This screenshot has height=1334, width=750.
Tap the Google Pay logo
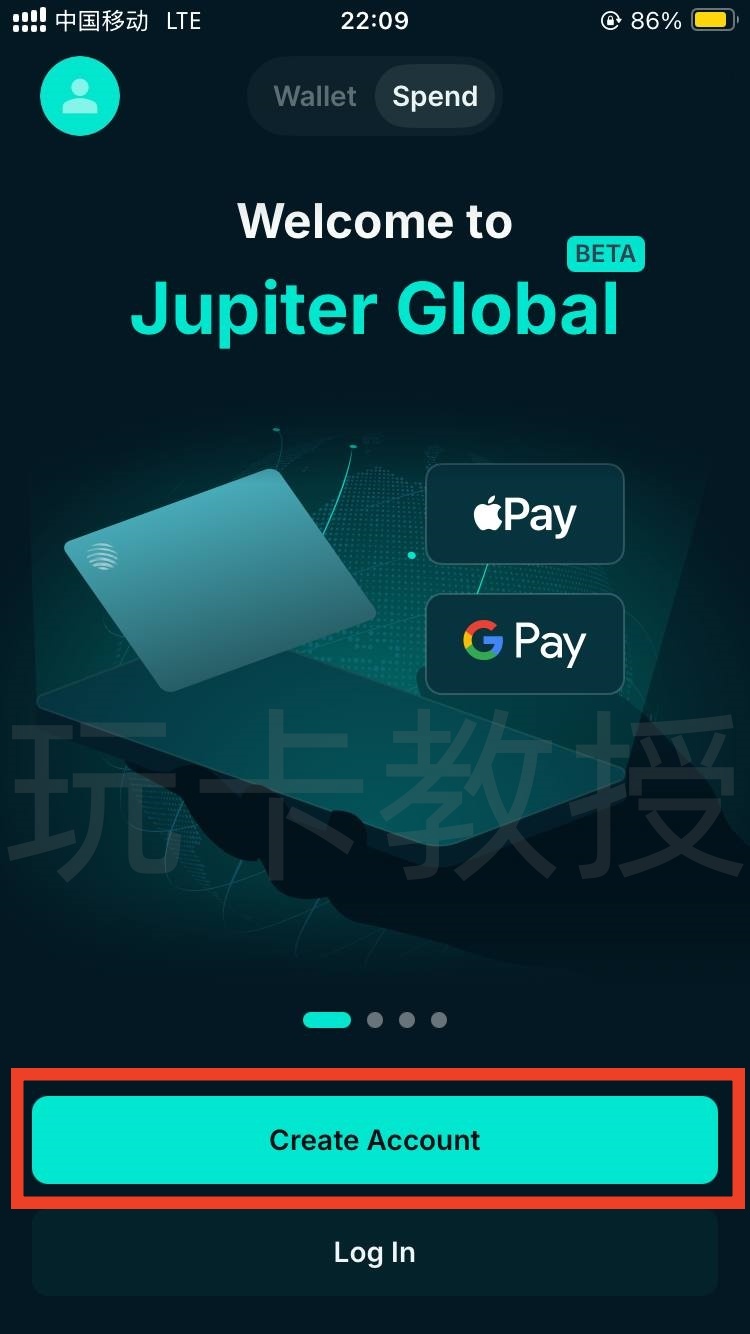point(524,643)
